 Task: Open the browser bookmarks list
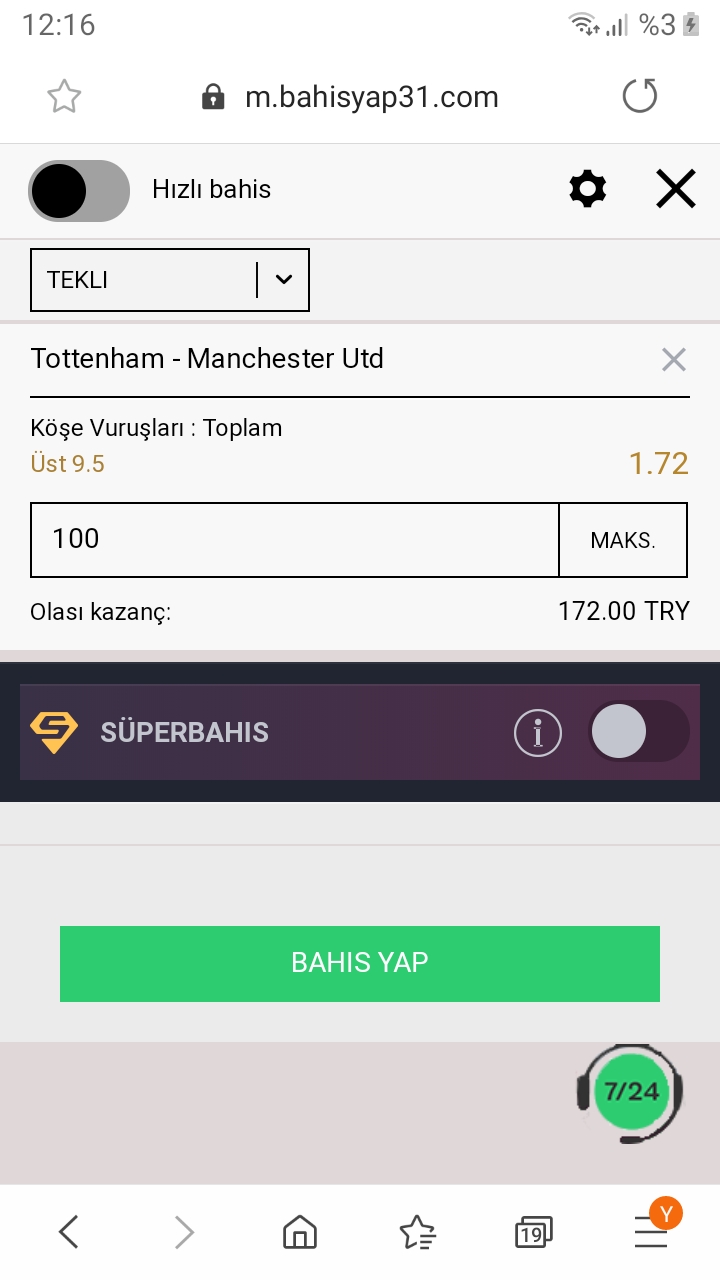click(417, 1232)
